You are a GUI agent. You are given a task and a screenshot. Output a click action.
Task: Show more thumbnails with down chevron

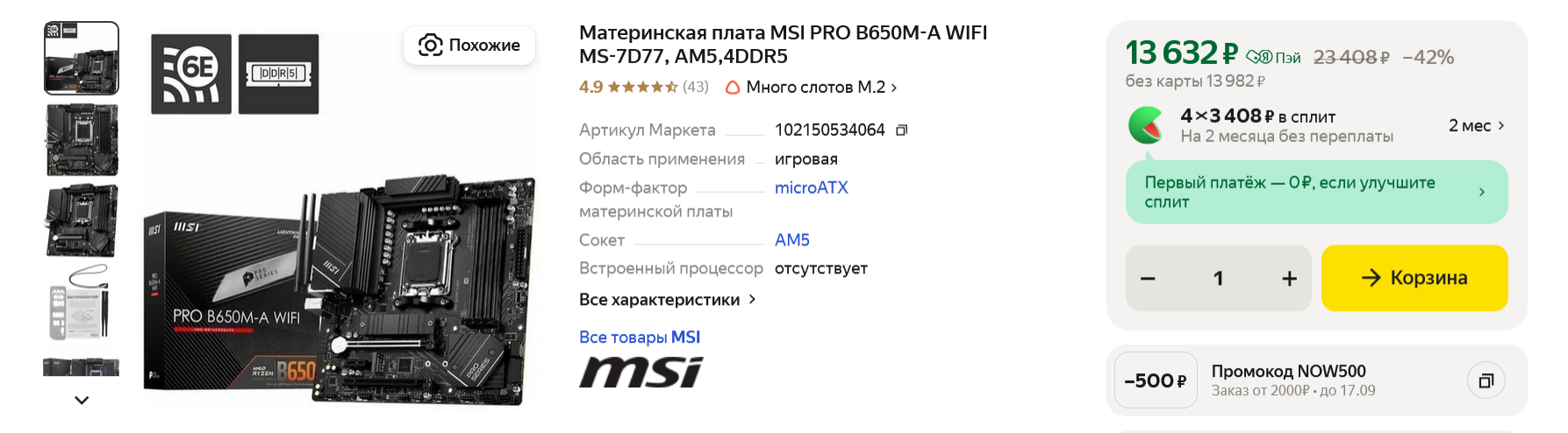82,400
